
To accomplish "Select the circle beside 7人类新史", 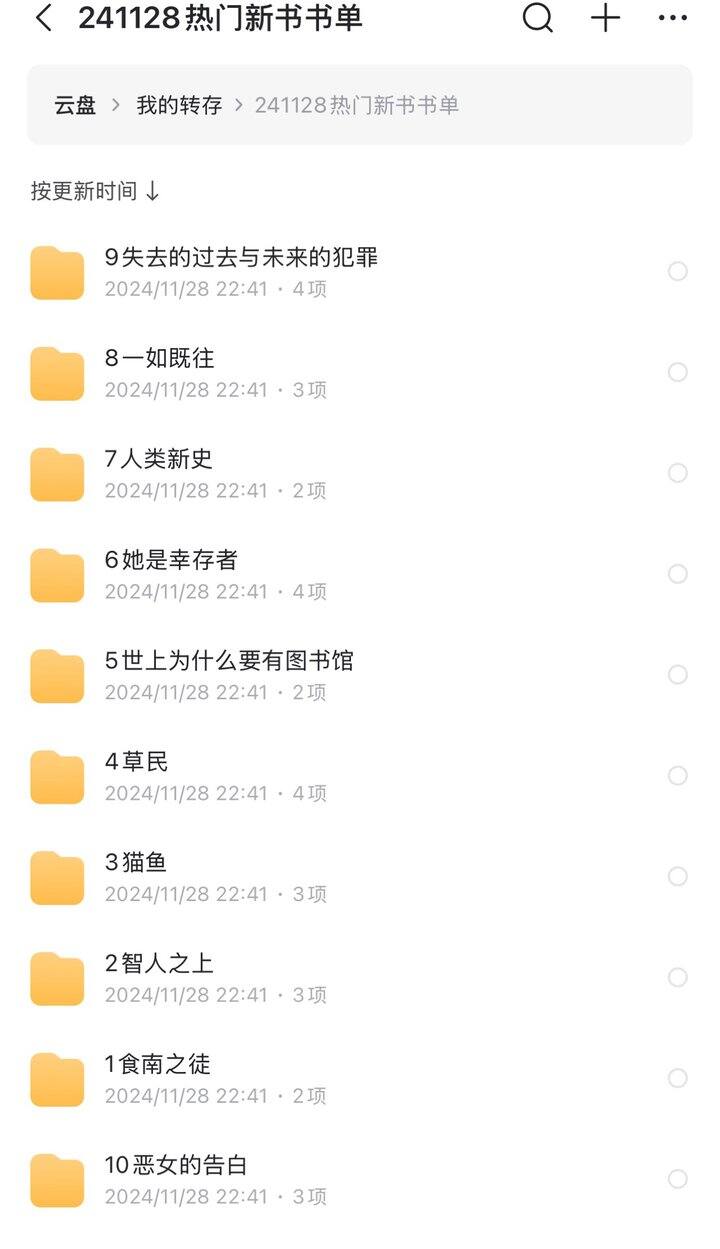I will pyautogui.click(x=678, y=473).
